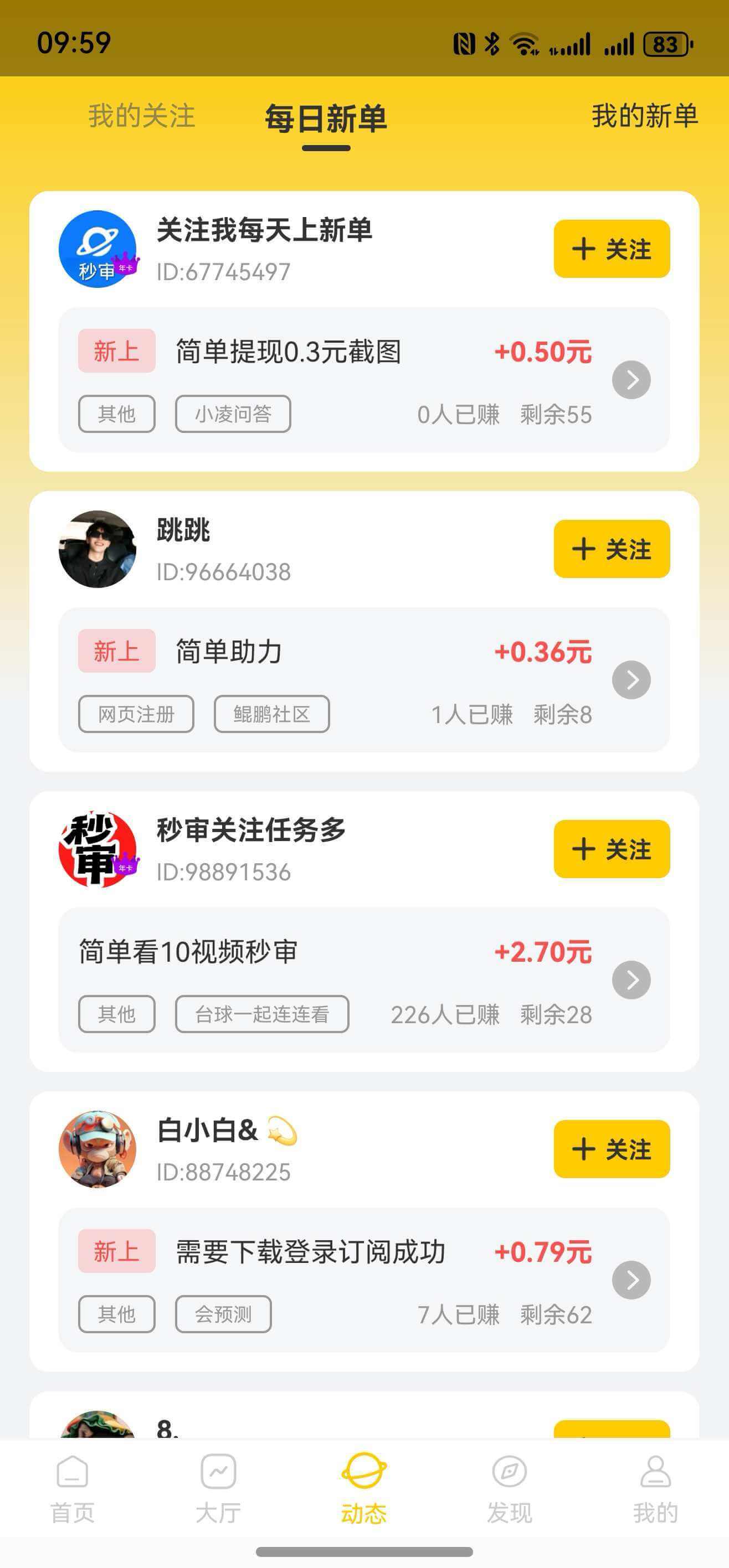
Task: Tap the avatar of 跳跳
Action: (97, 549)
